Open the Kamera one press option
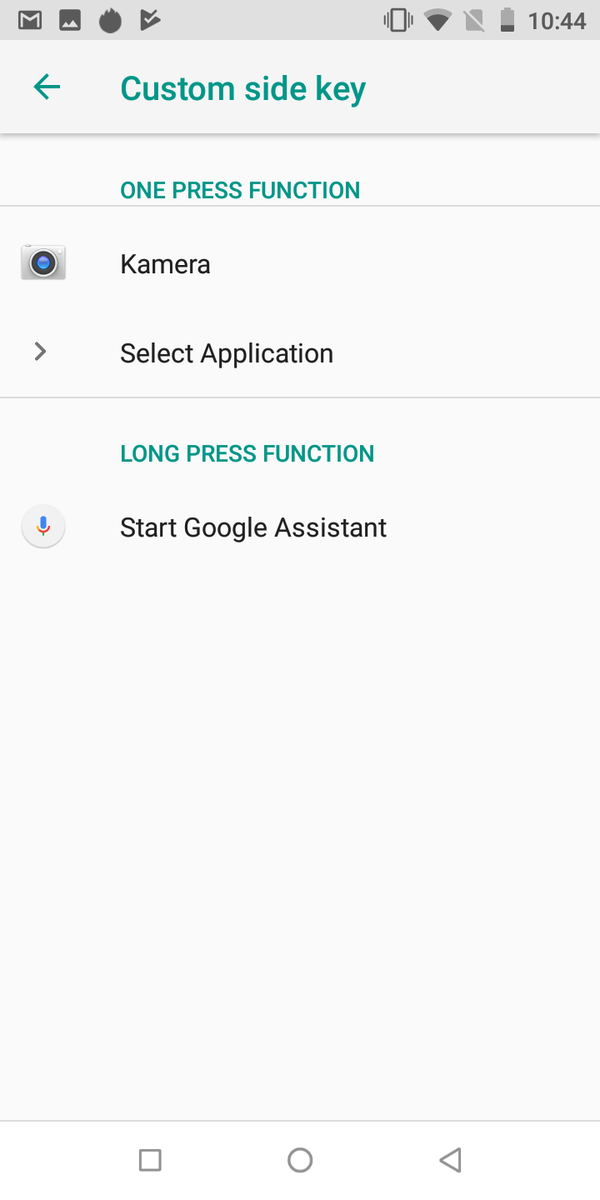 300,264
